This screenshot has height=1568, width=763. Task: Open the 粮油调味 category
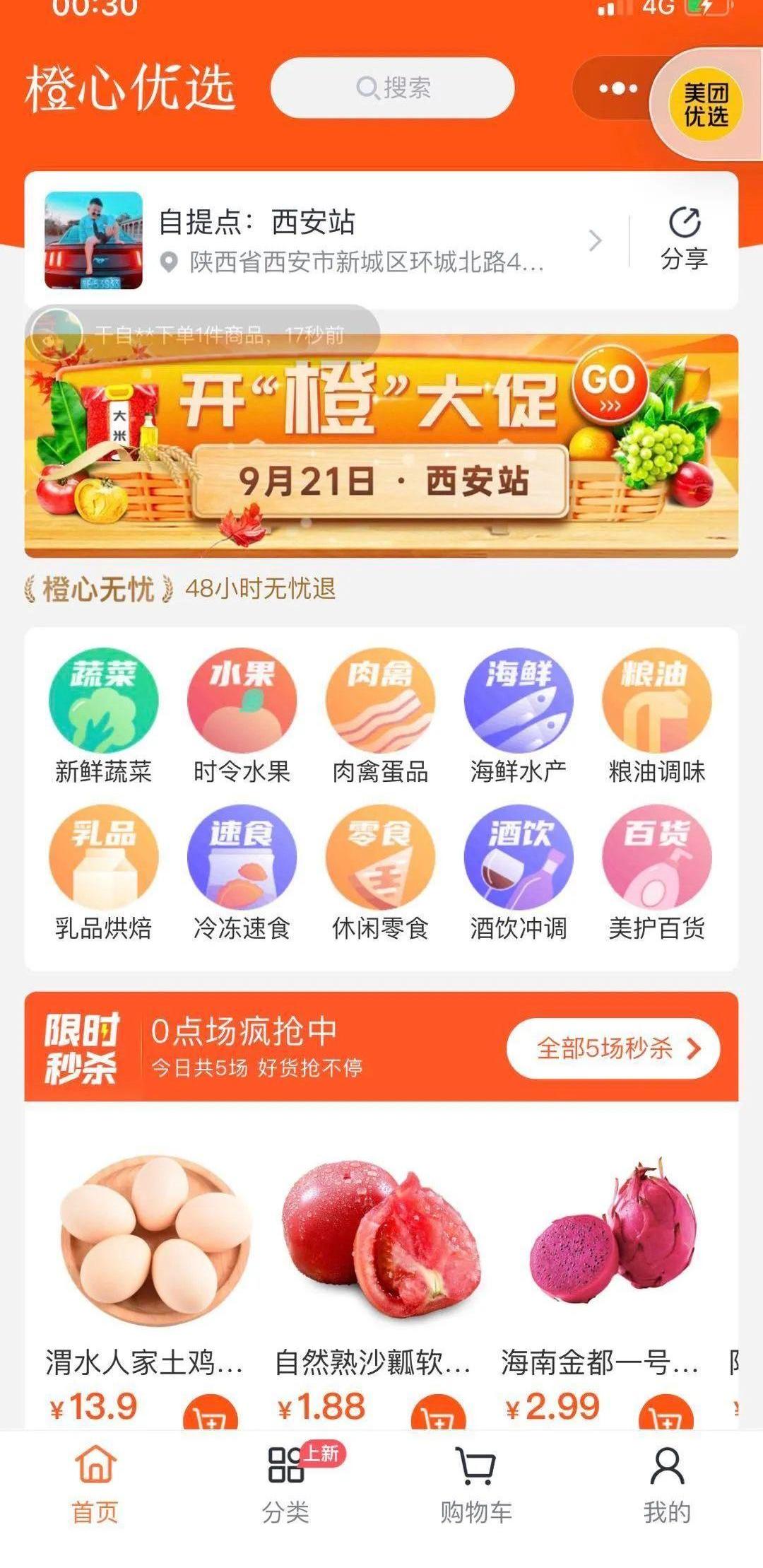pyautogui.click(x=656, y=715)
